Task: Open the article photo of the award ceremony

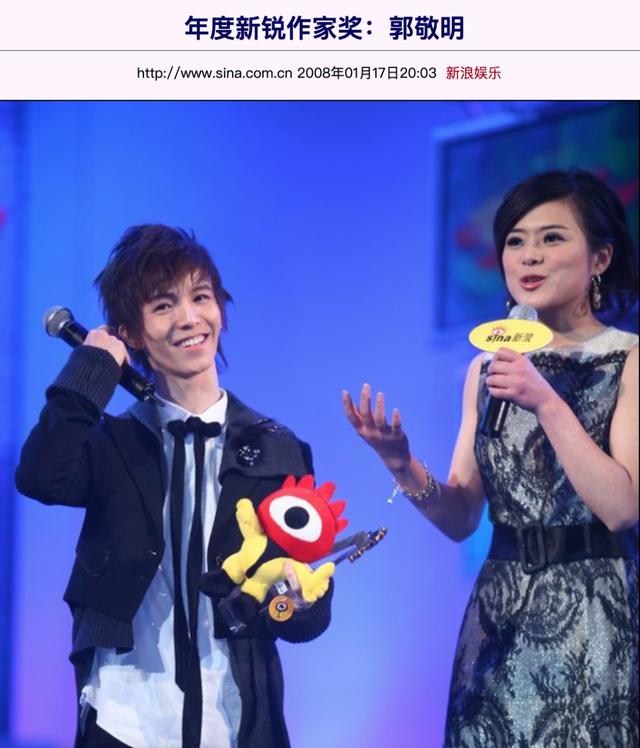Action: pyautogui.click(x=320, y=424)
